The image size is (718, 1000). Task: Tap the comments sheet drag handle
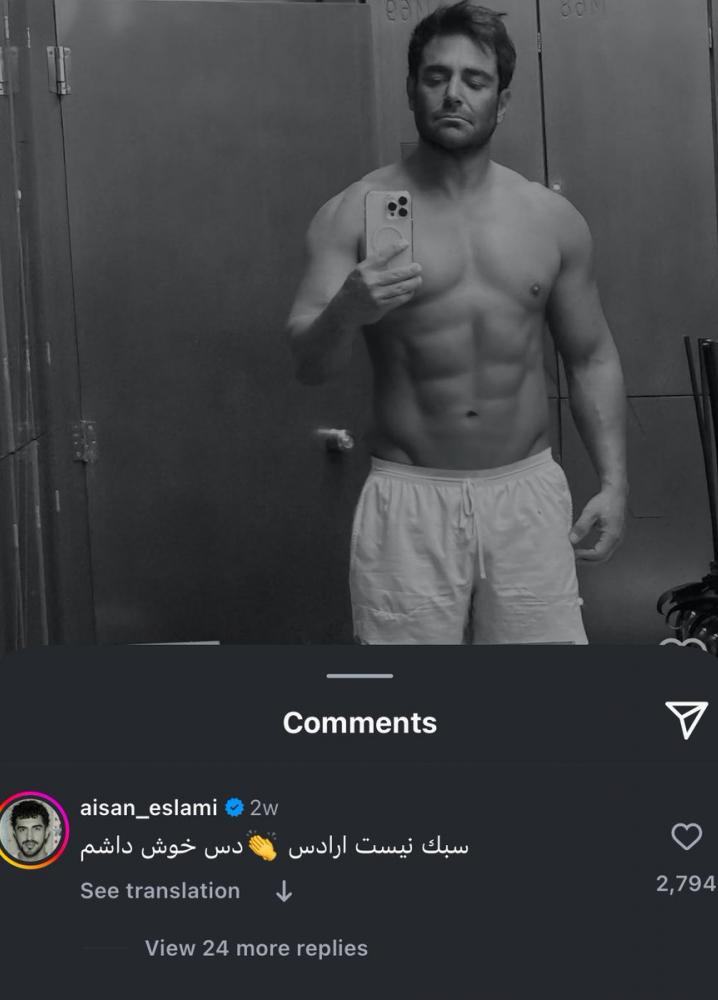[359, 676]
